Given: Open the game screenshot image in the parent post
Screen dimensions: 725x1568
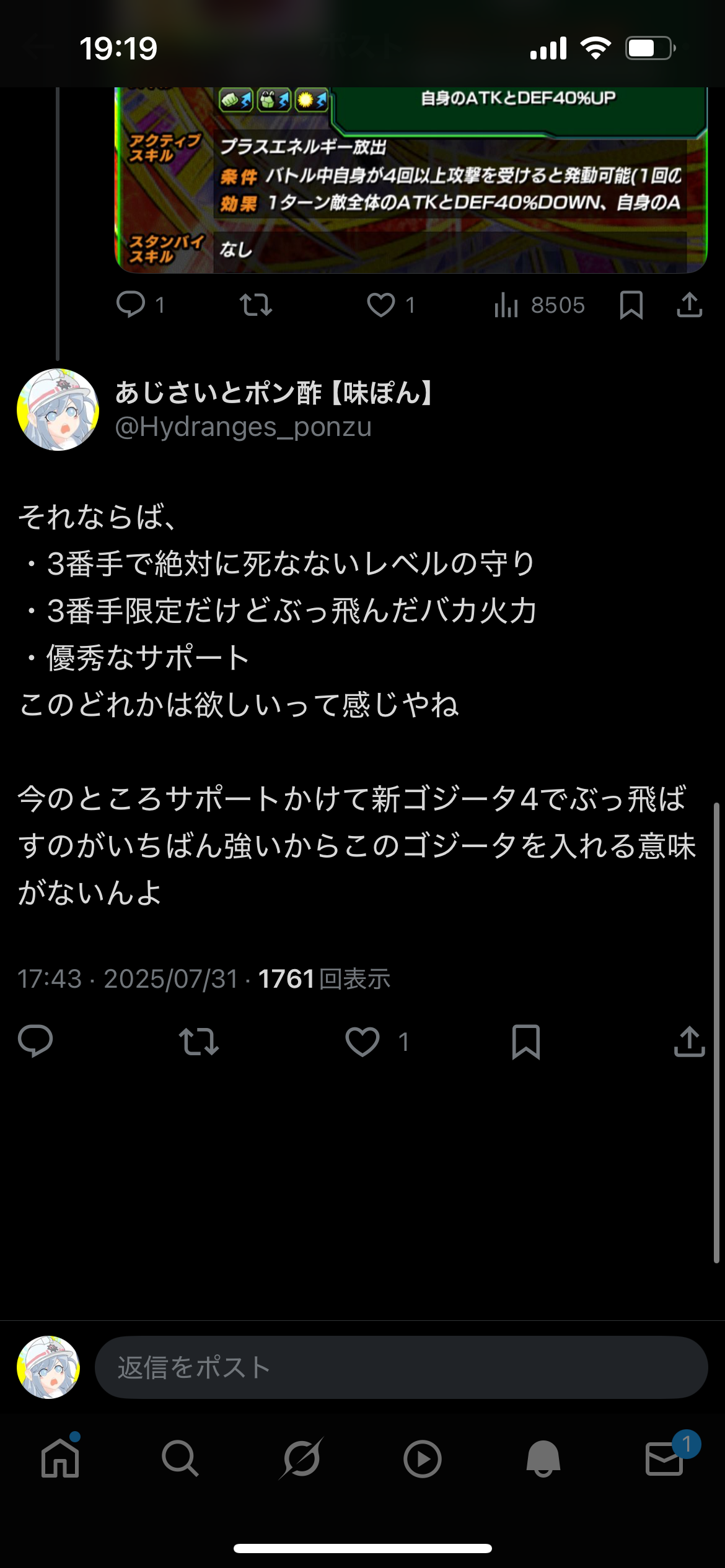Looking at the screenshot, I should (411, 180).
